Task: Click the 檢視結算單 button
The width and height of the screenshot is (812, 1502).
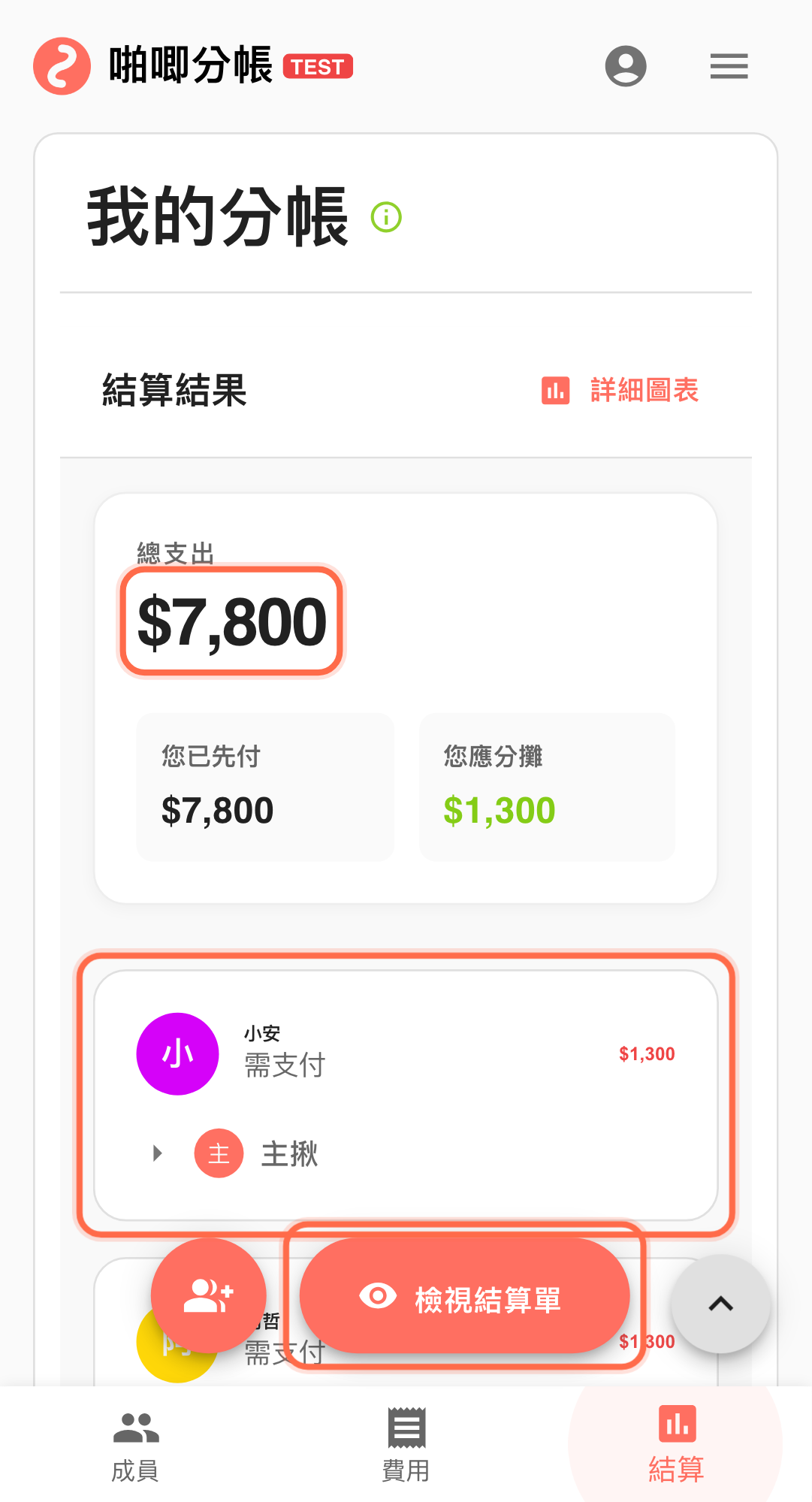Action: 463,1296
